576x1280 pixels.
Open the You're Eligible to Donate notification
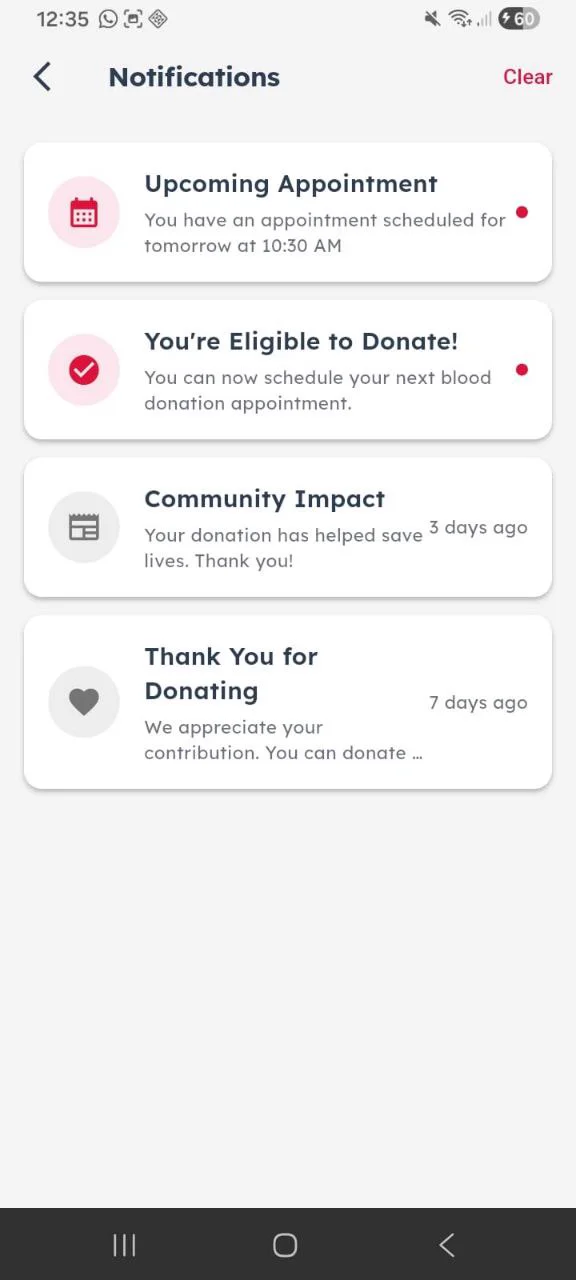point(288,370)
